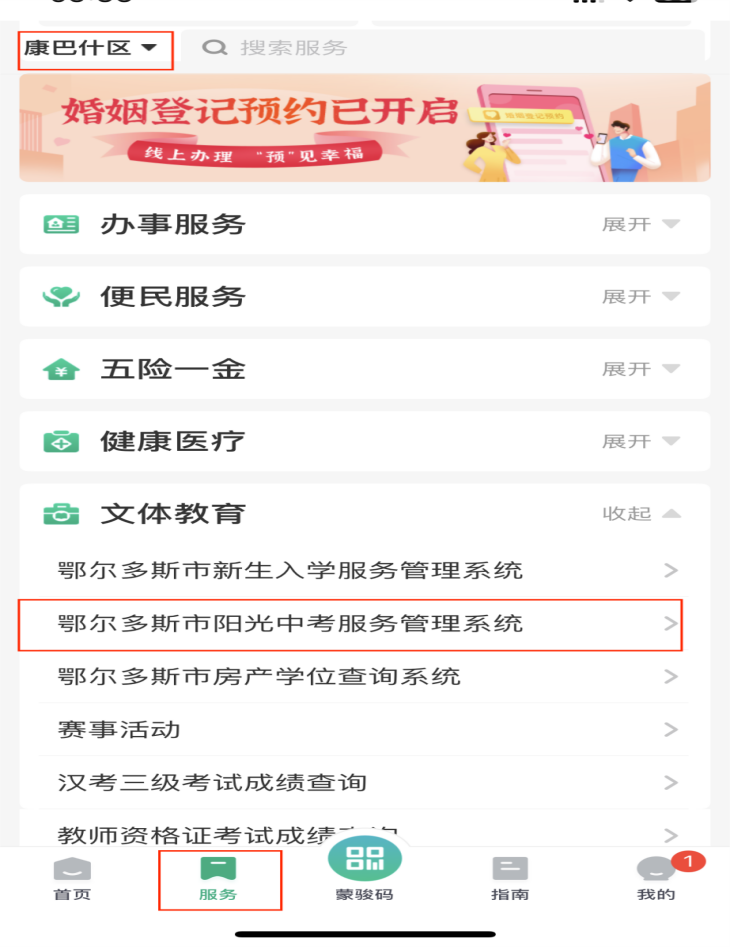The height and width of the screenshot is (947, 730).
Task: Select the 服务 tab
Action: pyautogui.click(x=218, y=878)
